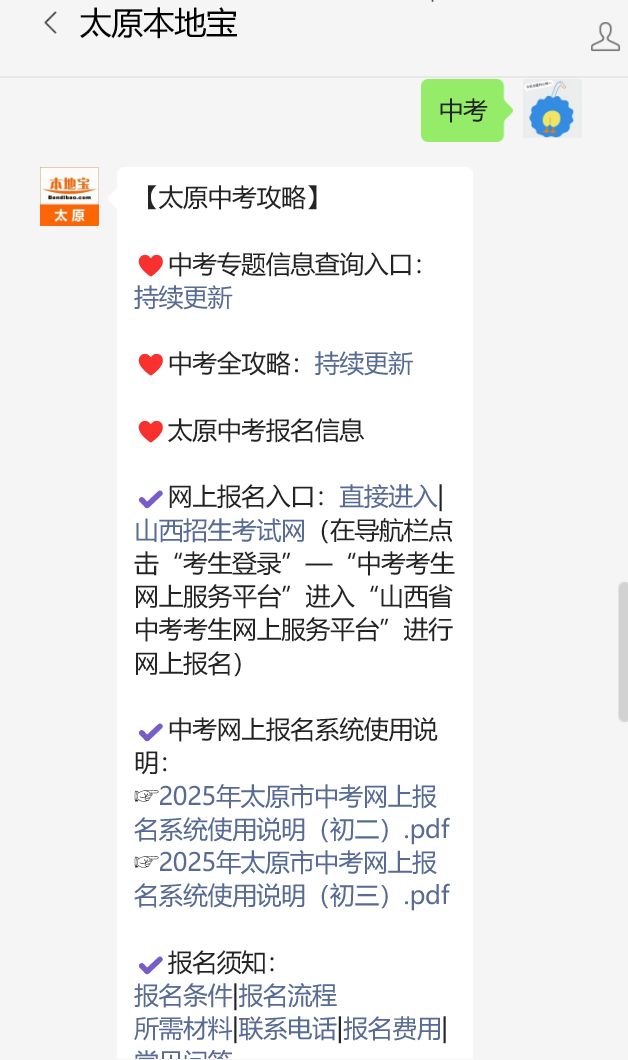Open 持续更新 link under 中考专题信息查询入口
This screenshot has width=628, height=1060.
(x=183, y=298)
